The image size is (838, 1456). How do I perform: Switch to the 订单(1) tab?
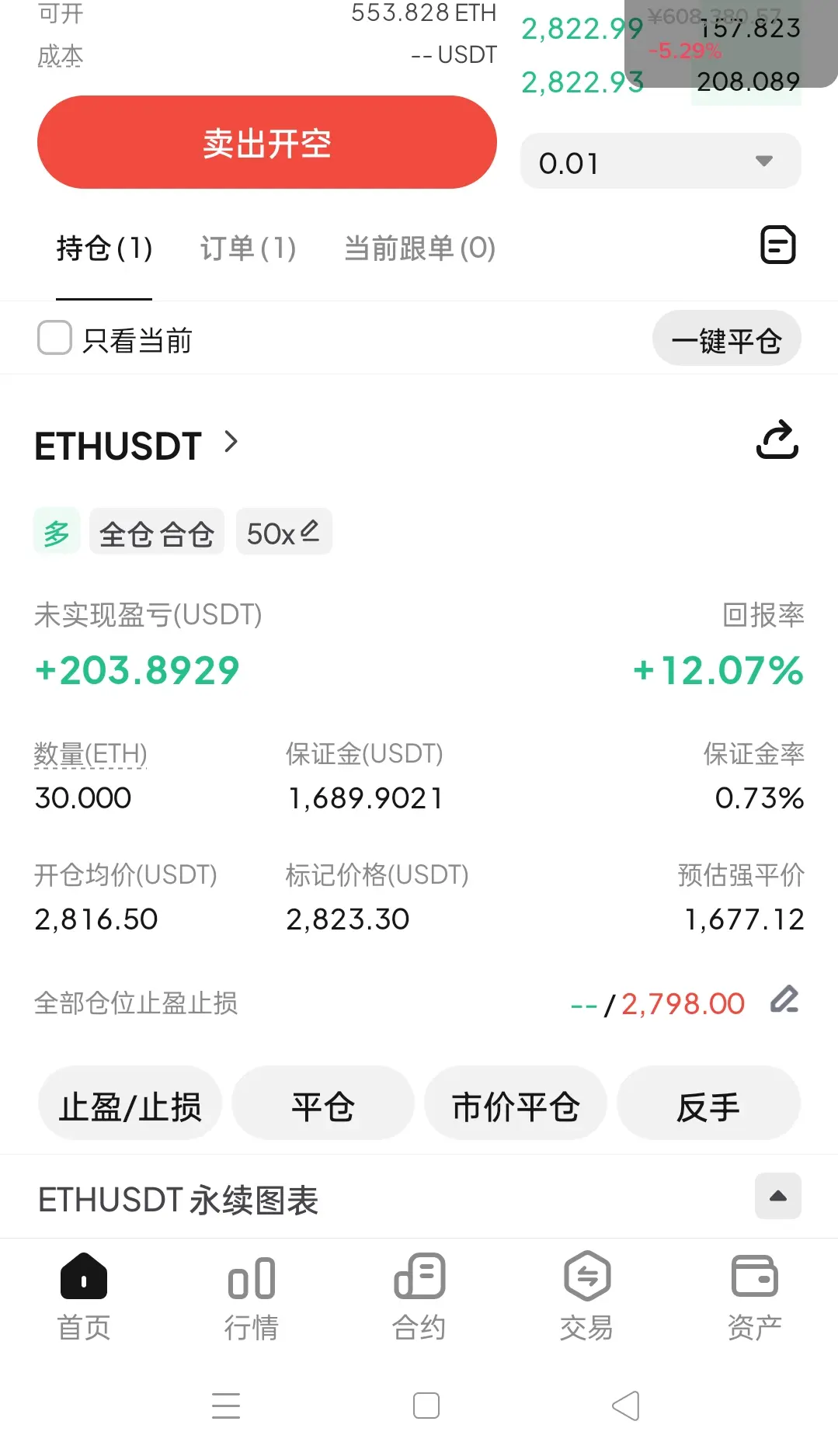pos(248,248)
